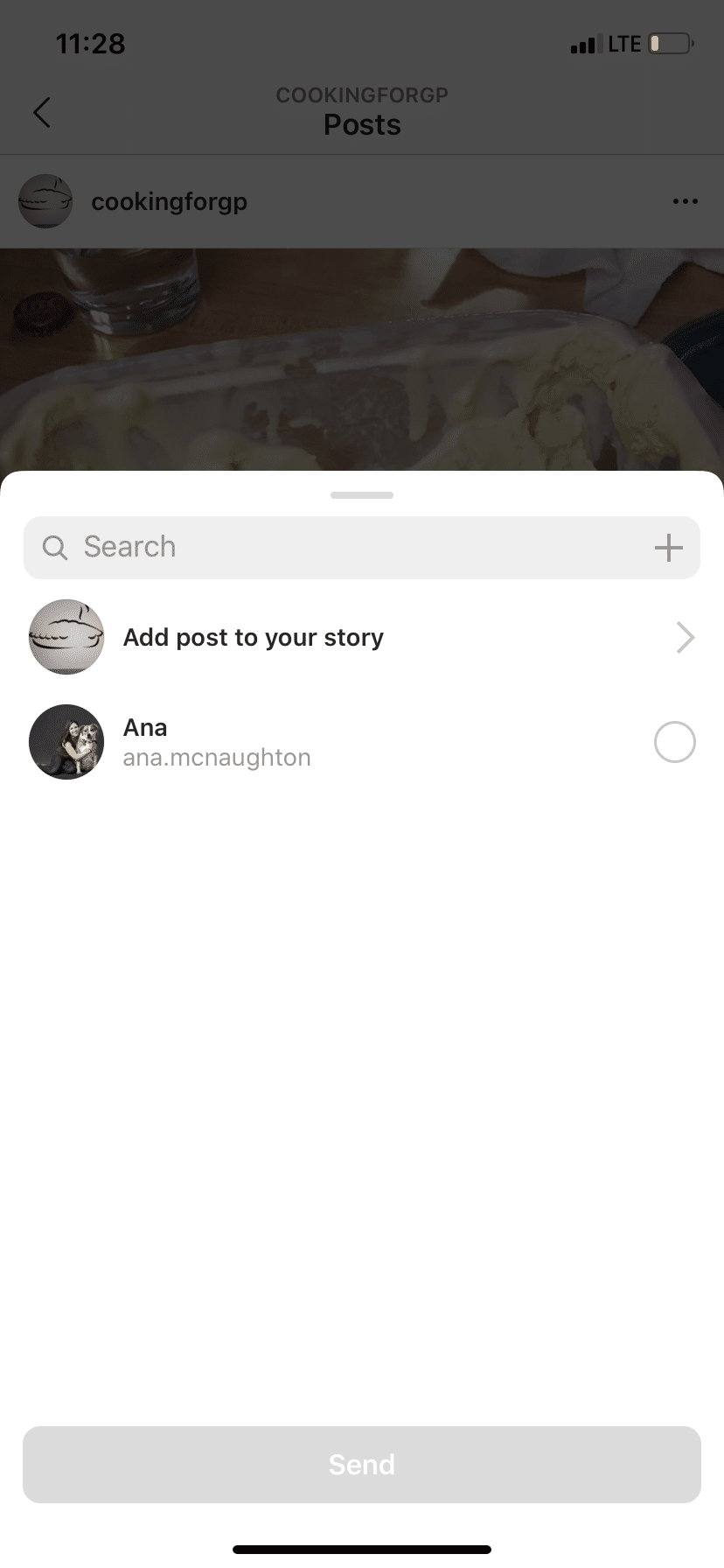The image size is (724, 1568).
Task: Open the post's three-dot overflow menu
Action: coord(686,201)
